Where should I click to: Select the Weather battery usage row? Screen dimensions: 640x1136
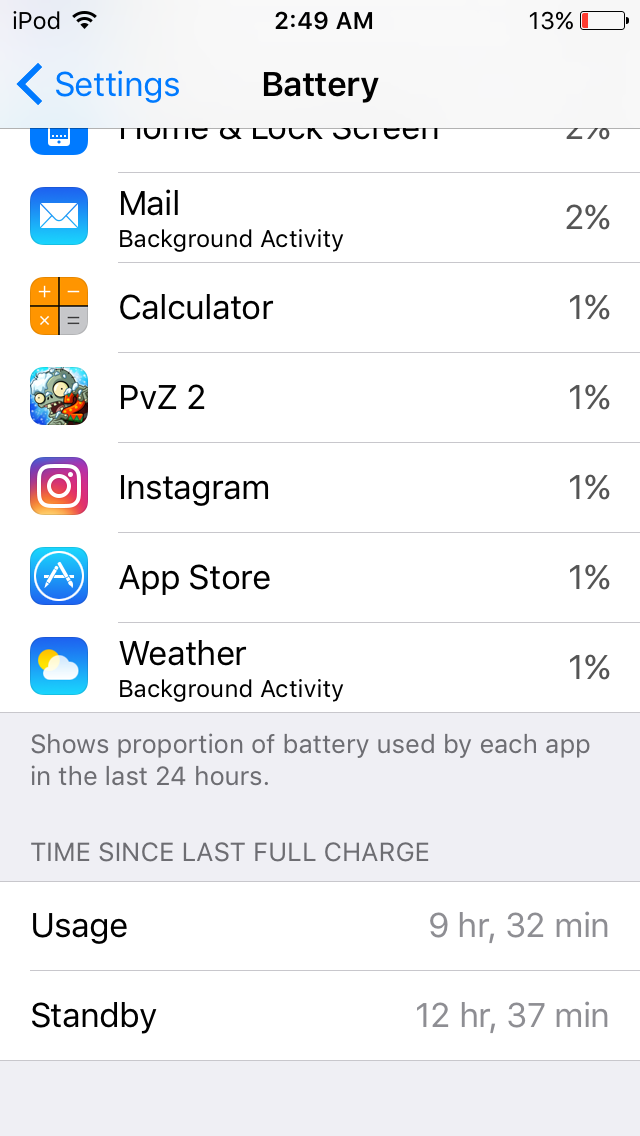(x=320, y=667)
